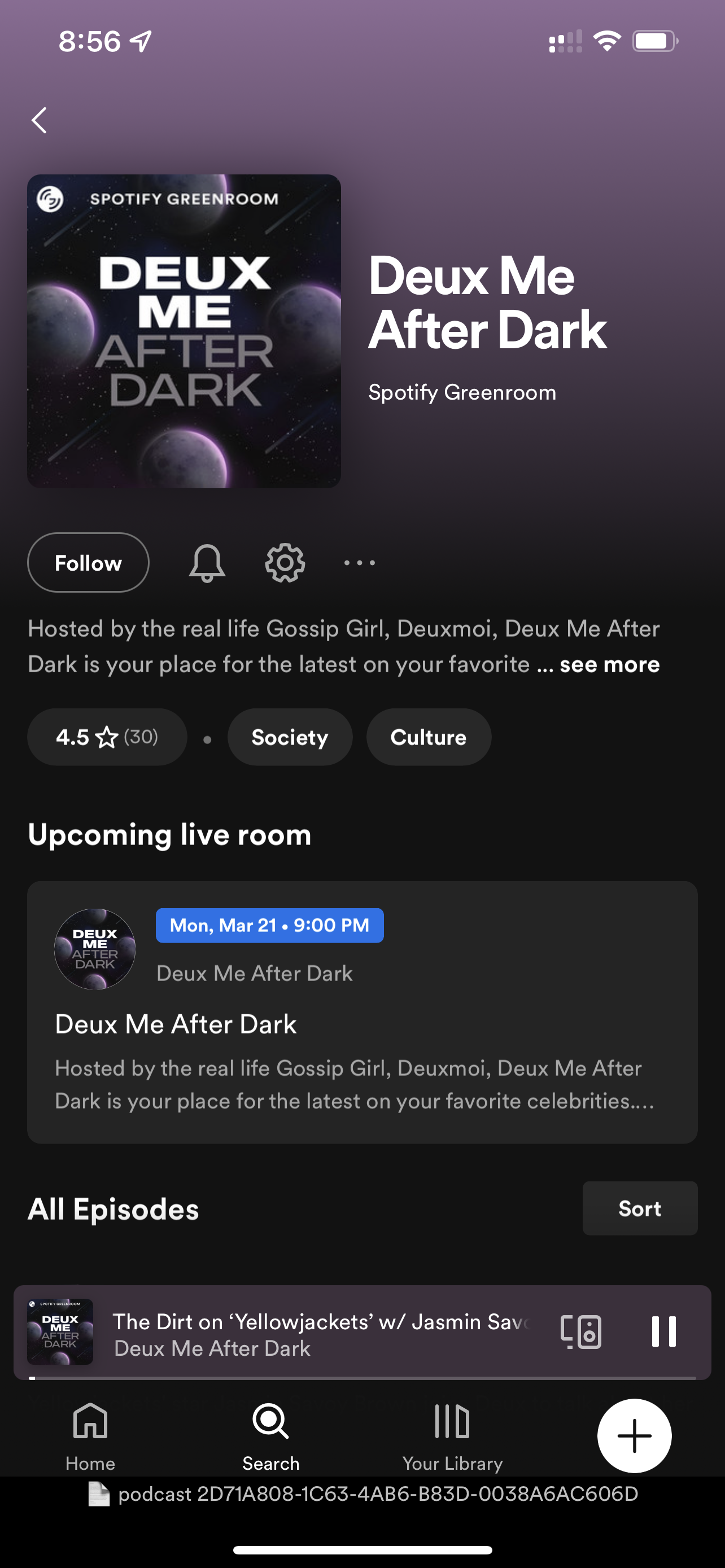Select the Culture category chip
The height and width of the screenshot is (1568, 725).
pos(429,737)
